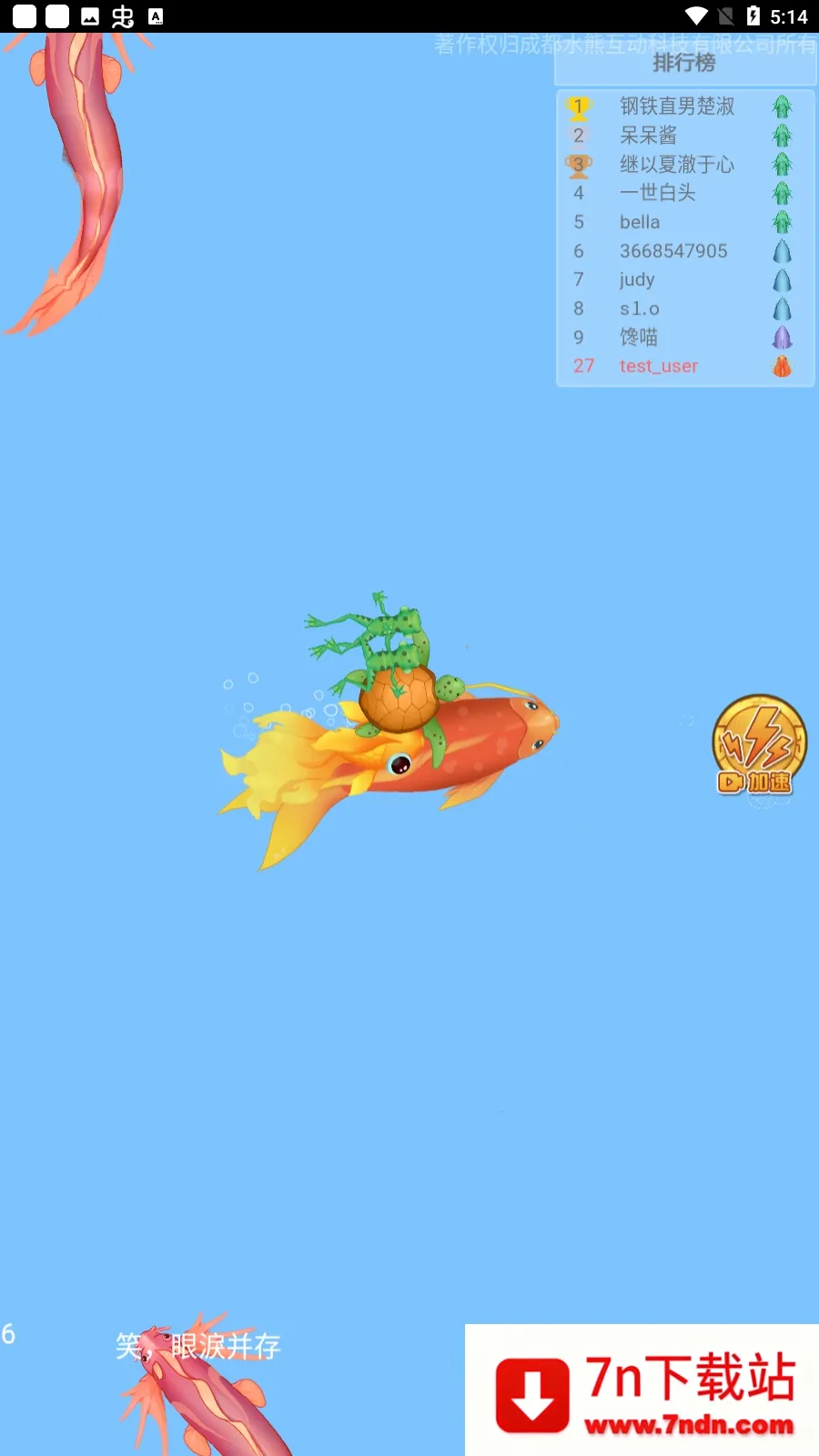Click the 笑与眼泪并存 fish name label
819x1456 pixels.
(x=198, y=1344)
